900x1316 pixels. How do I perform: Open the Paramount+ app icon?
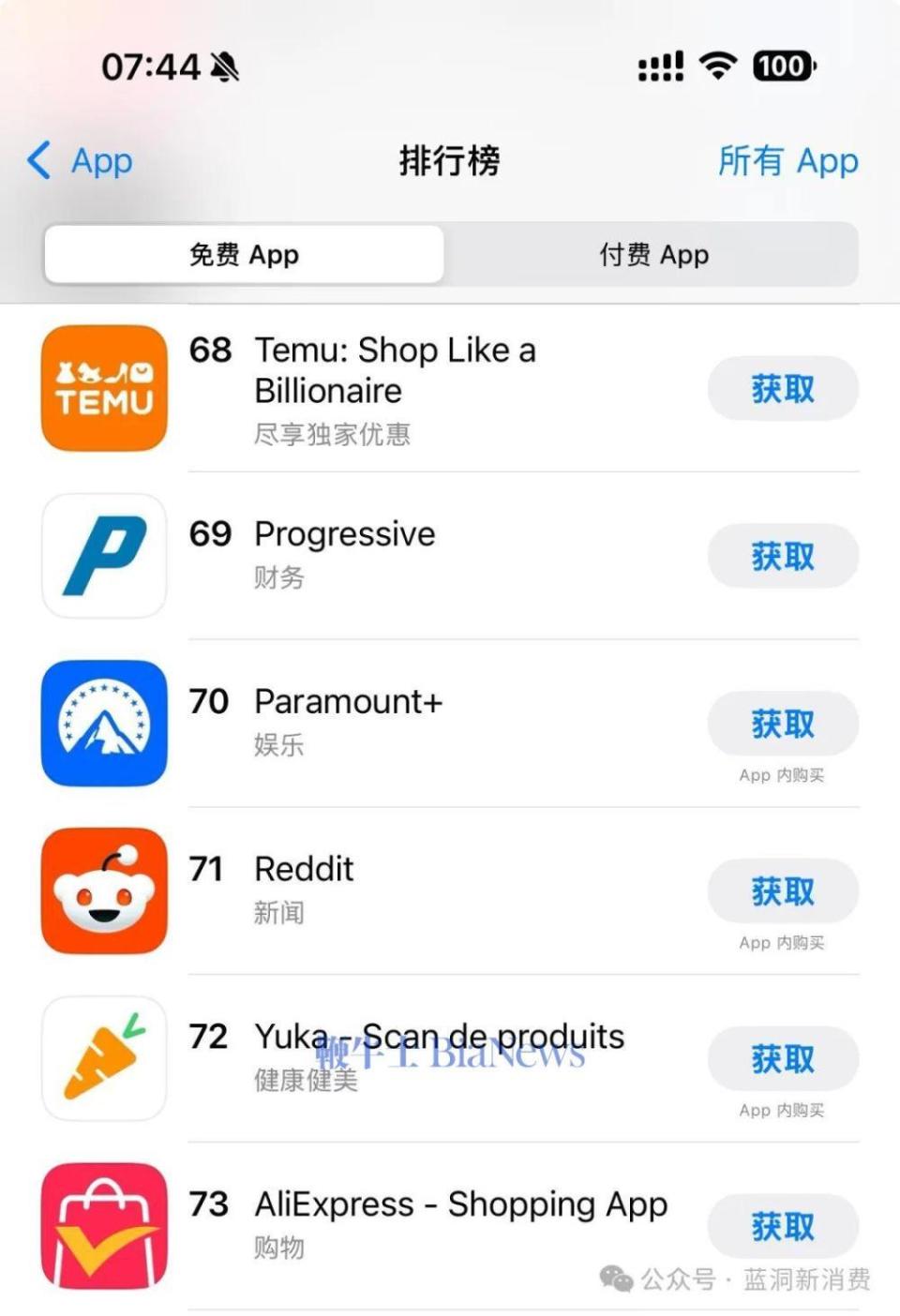click(103, 723)
